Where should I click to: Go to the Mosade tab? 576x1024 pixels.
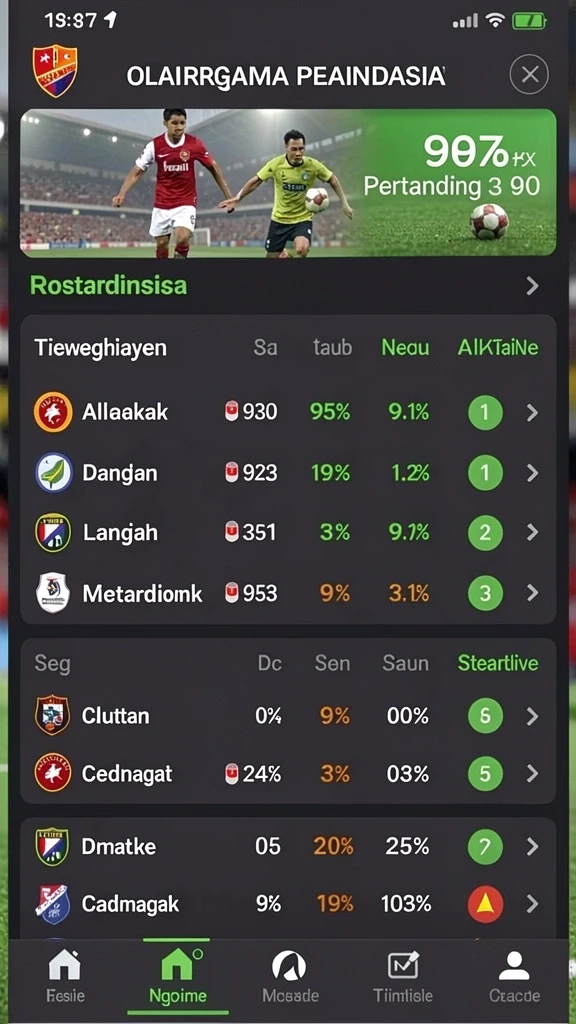290,976
